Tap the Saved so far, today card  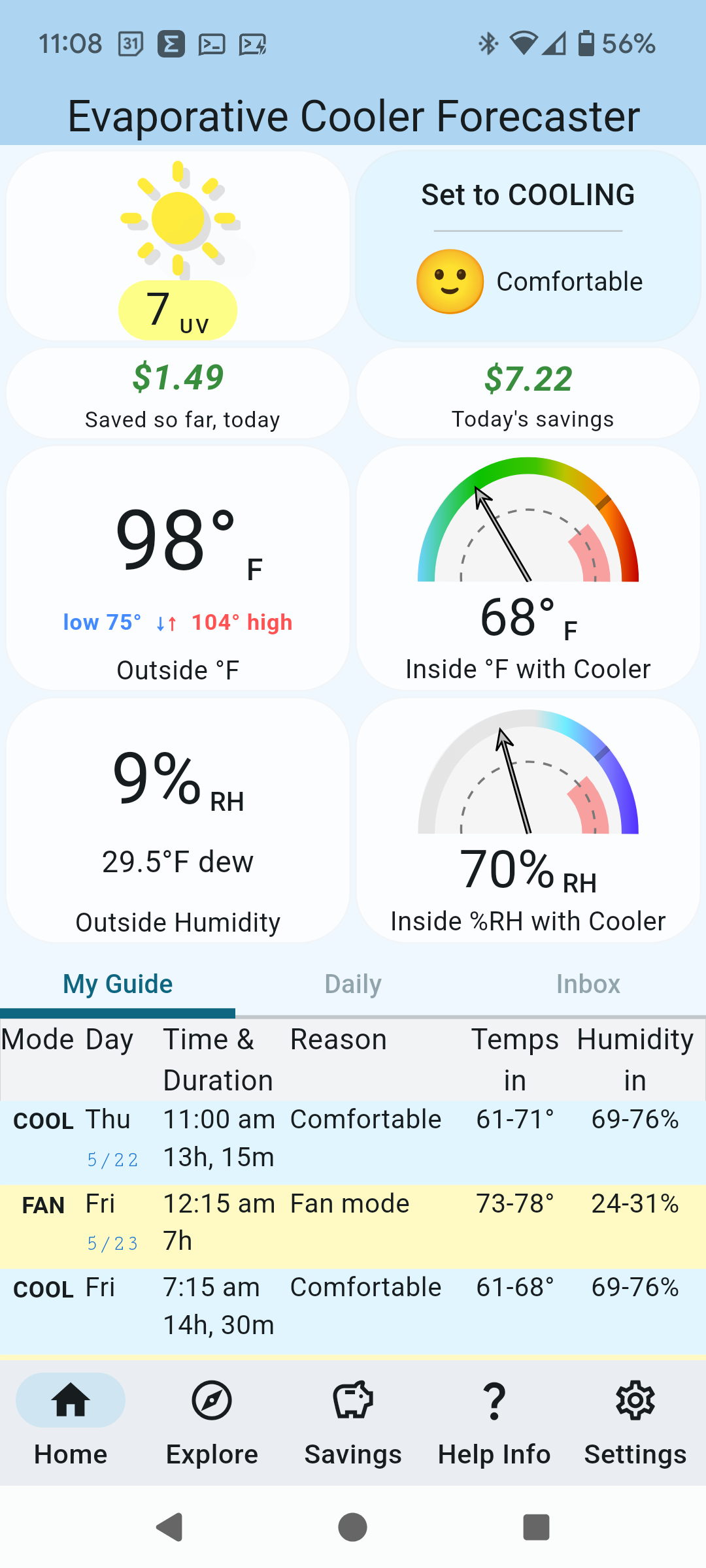178,393
